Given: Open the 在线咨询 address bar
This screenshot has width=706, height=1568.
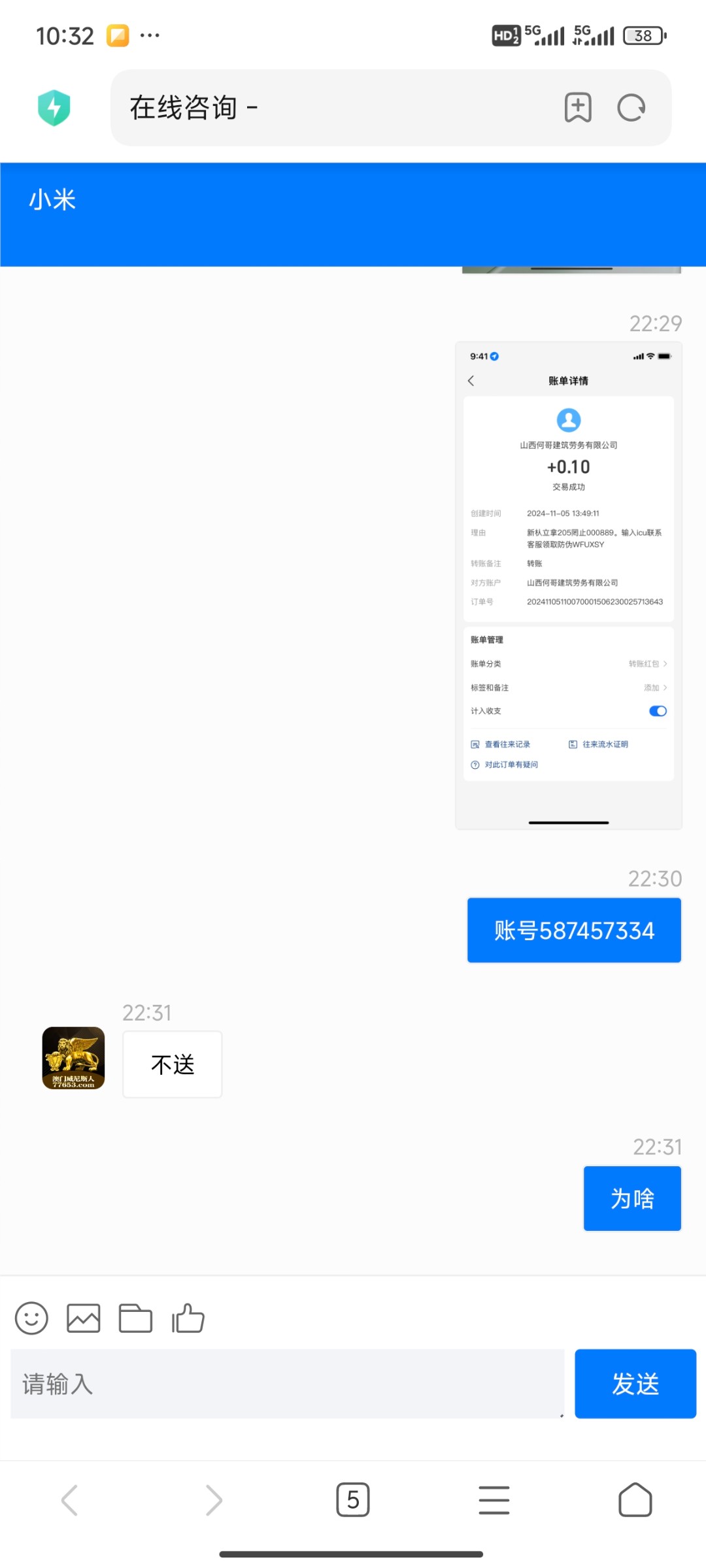Looking at the screenshot, I should tap(327, 108).
